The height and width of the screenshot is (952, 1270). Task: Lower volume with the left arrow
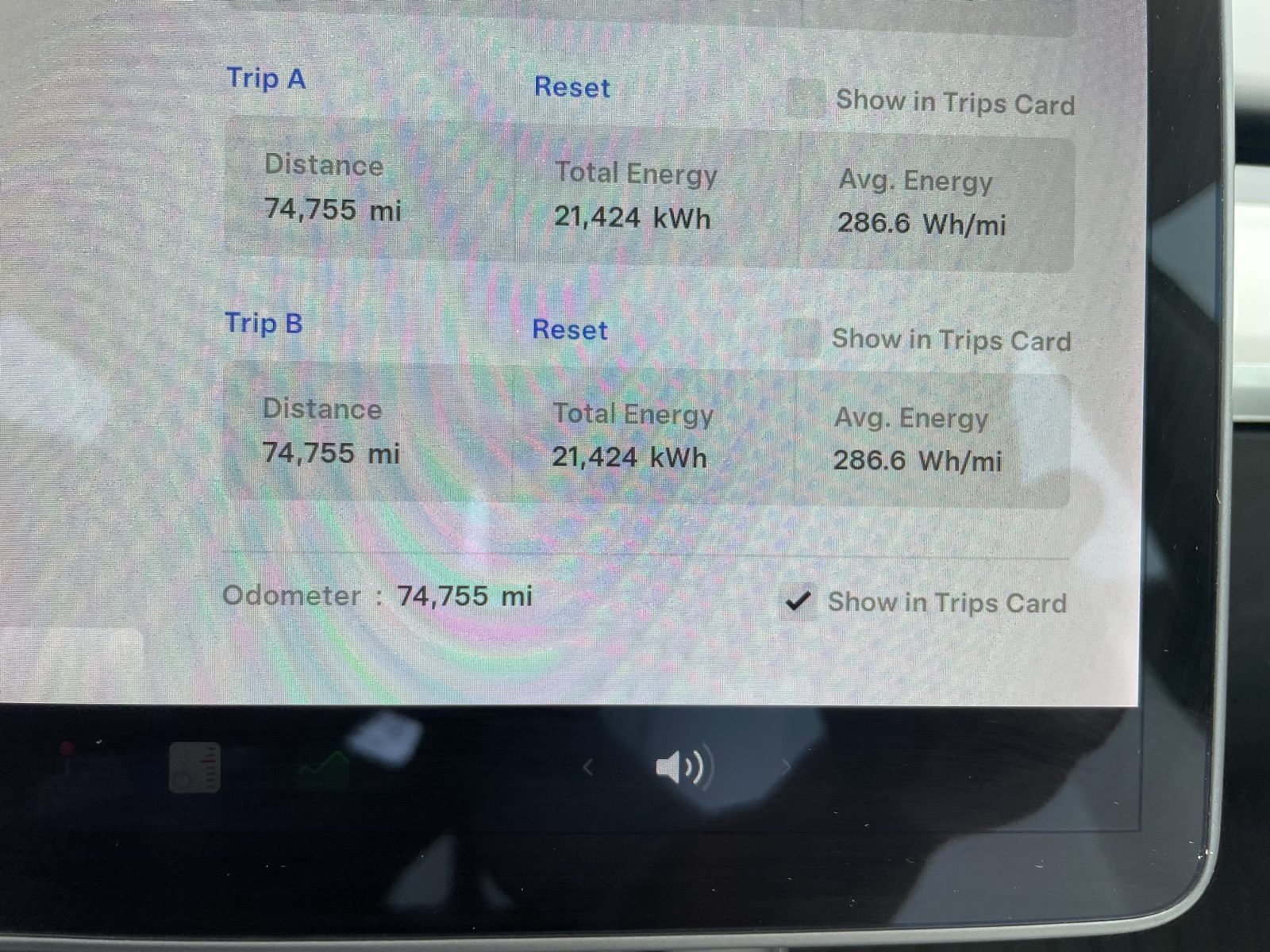point(588,767)
